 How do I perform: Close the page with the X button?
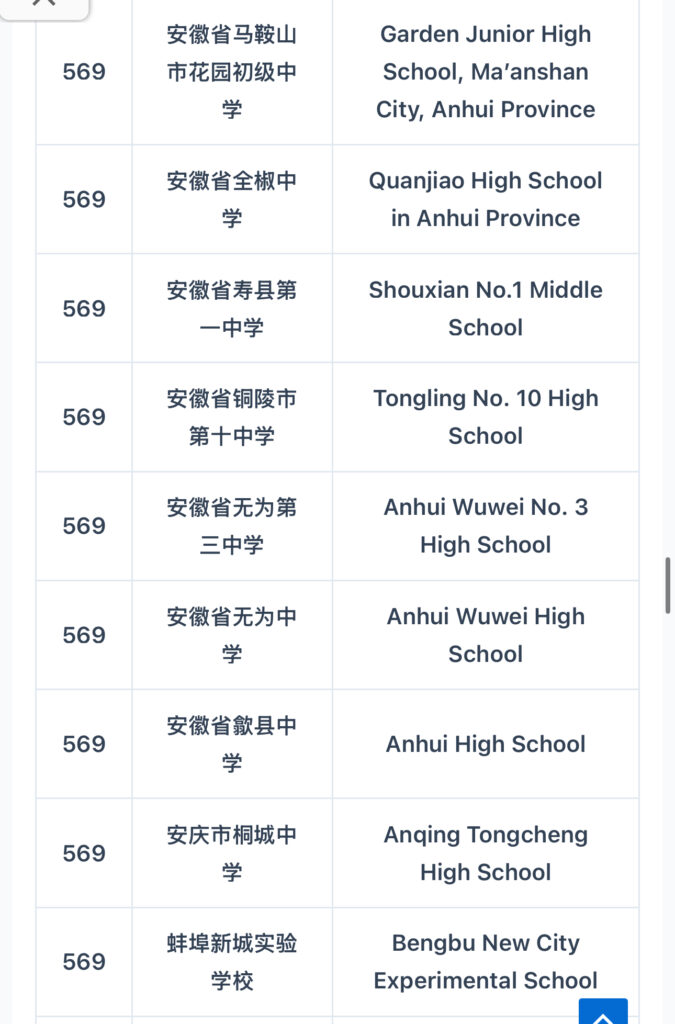(44, 4)
